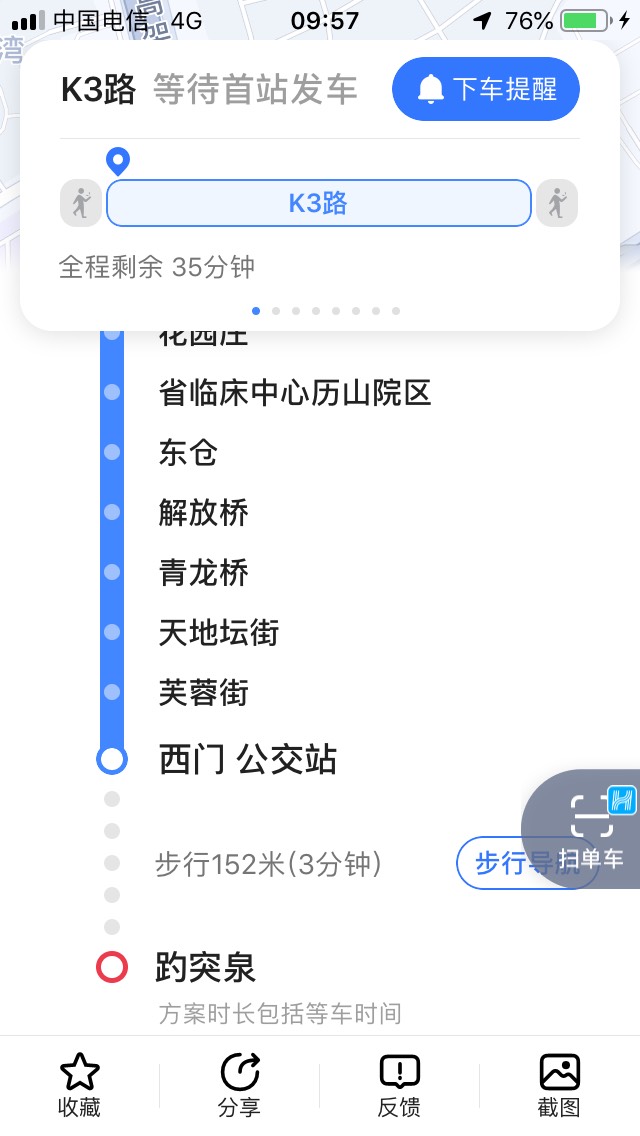Select the 趵突泉 destination
640x1136 pixels.
point(206,968)
